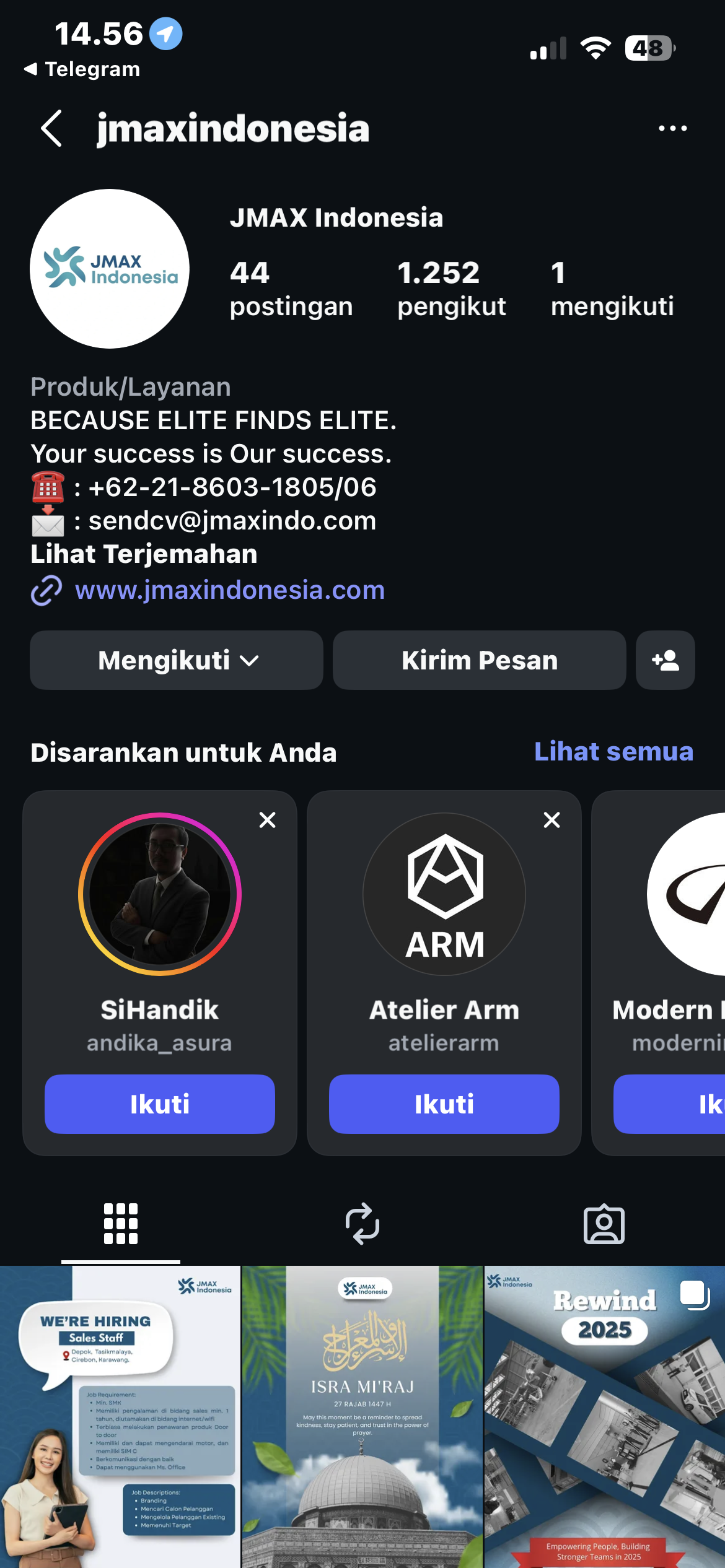Dismiss the SiHandik suggestion card

(x=267, y=820)
